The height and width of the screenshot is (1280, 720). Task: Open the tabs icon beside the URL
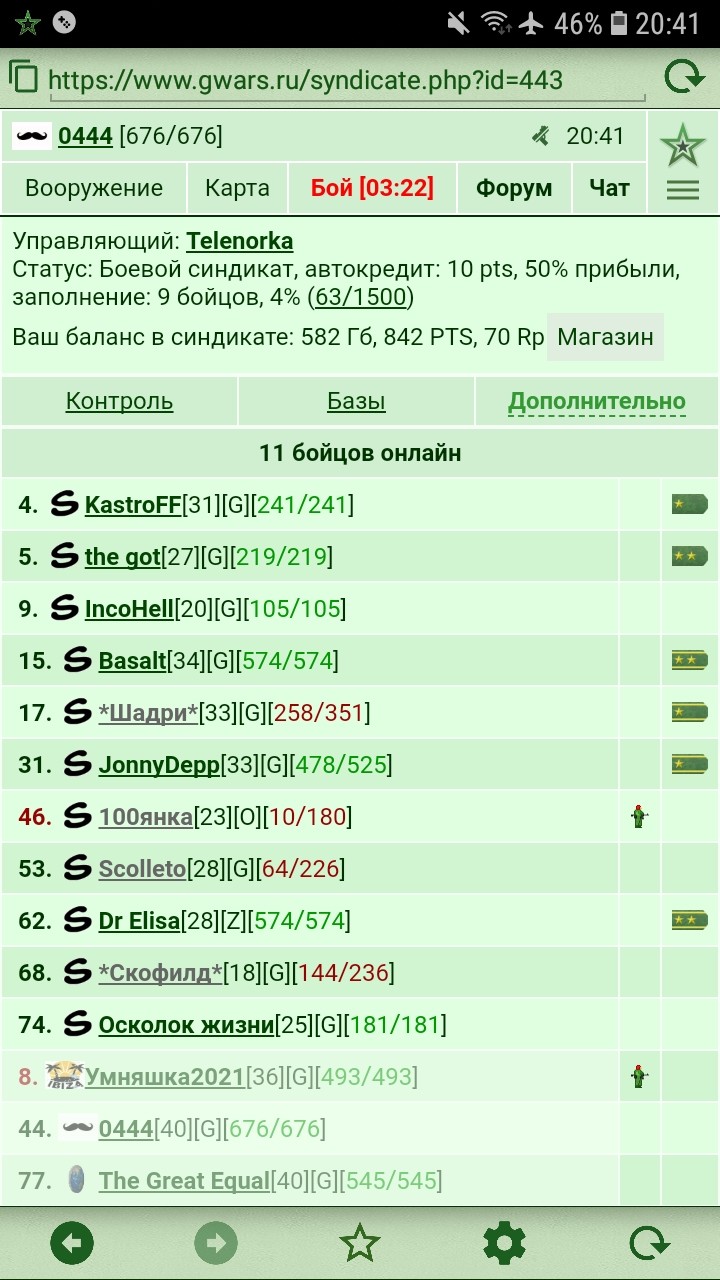(x=23, y=77)
